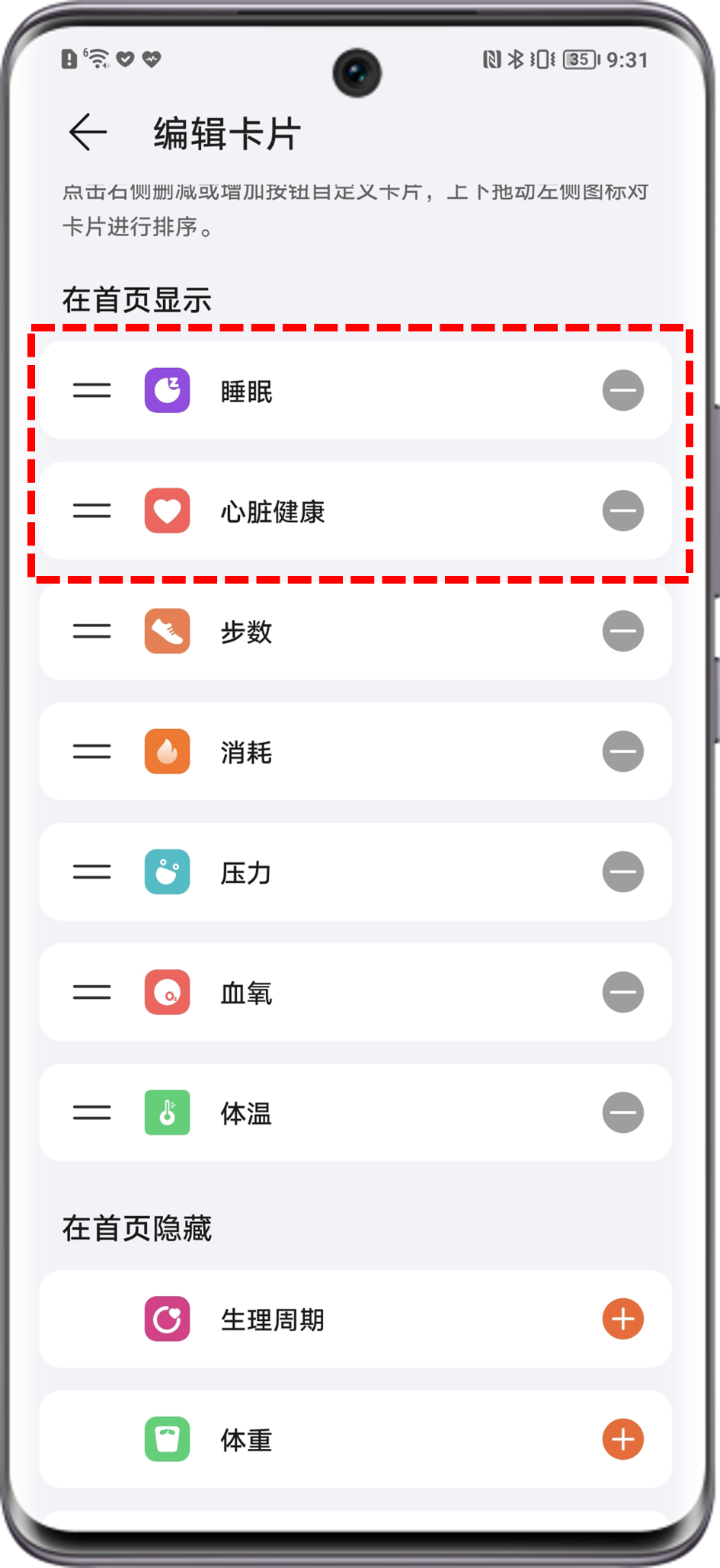720x1568 pixels.
Task: Hide the 消耗 card using its minus button
Action: (622, 752)
